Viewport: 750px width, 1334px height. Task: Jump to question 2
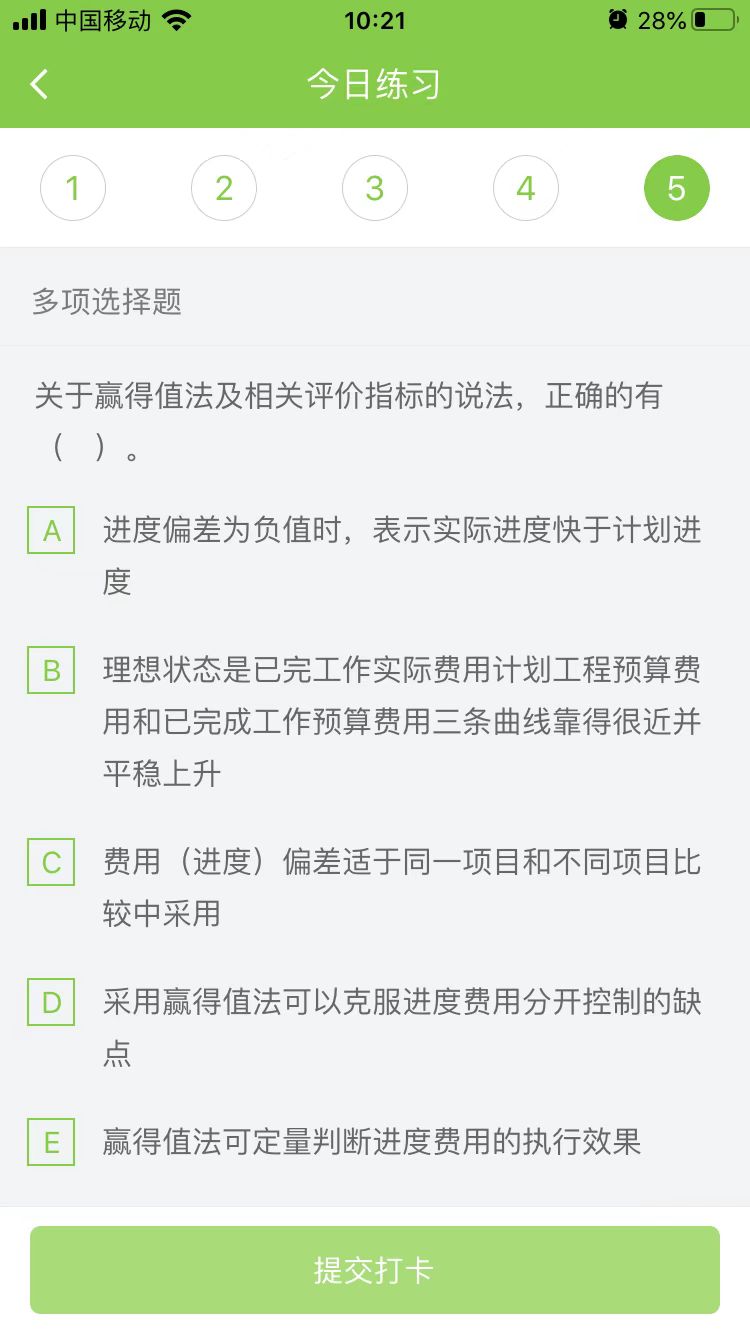point(224,188)
